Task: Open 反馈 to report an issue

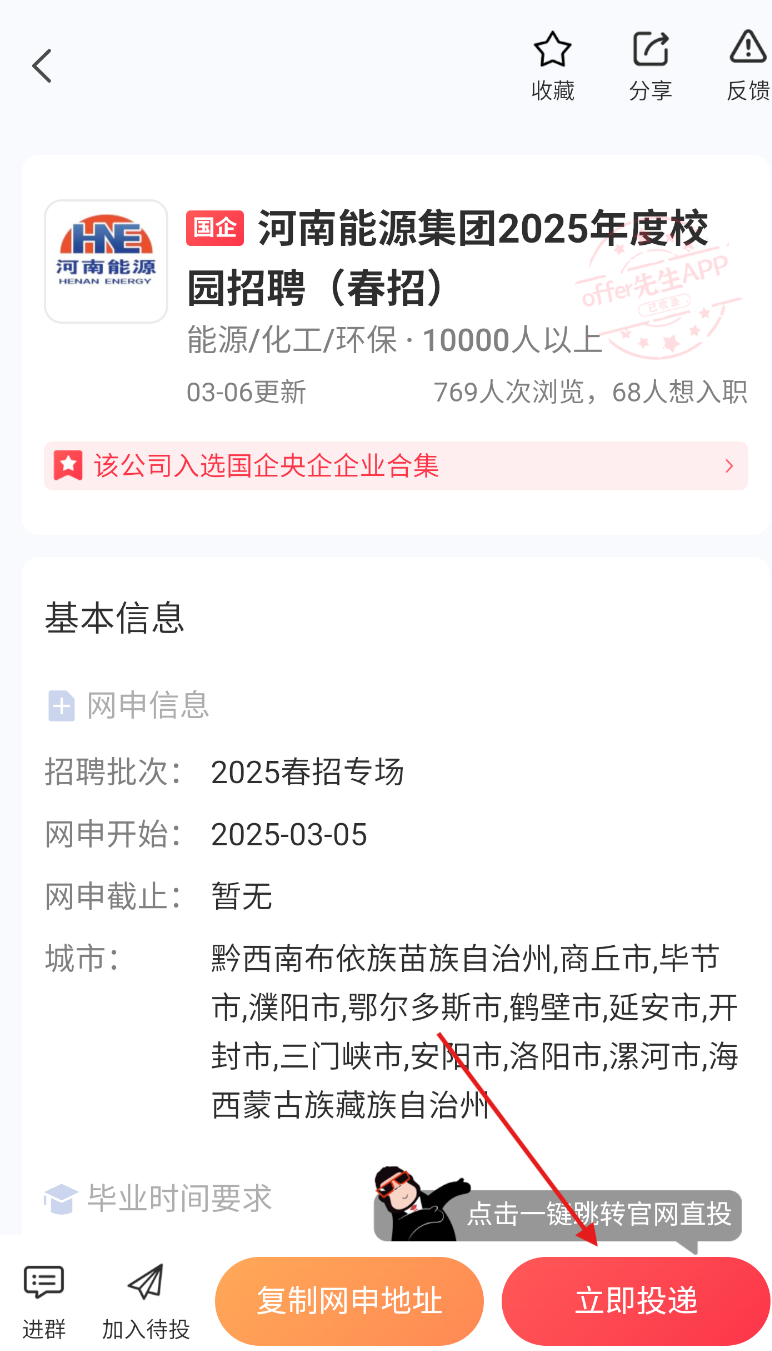Action: click(x=748, y=66)
